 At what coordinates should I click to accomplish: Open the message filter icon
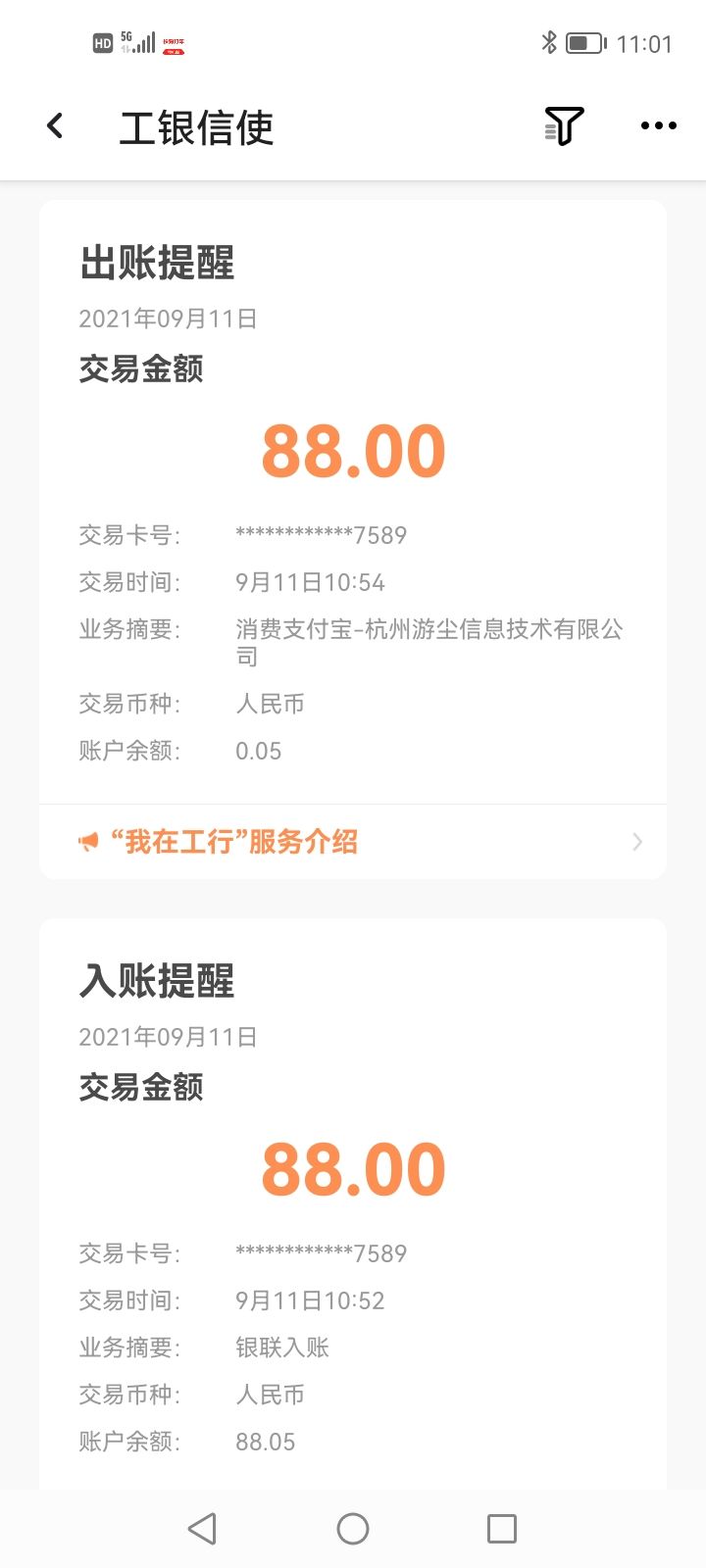coord(562,126)
